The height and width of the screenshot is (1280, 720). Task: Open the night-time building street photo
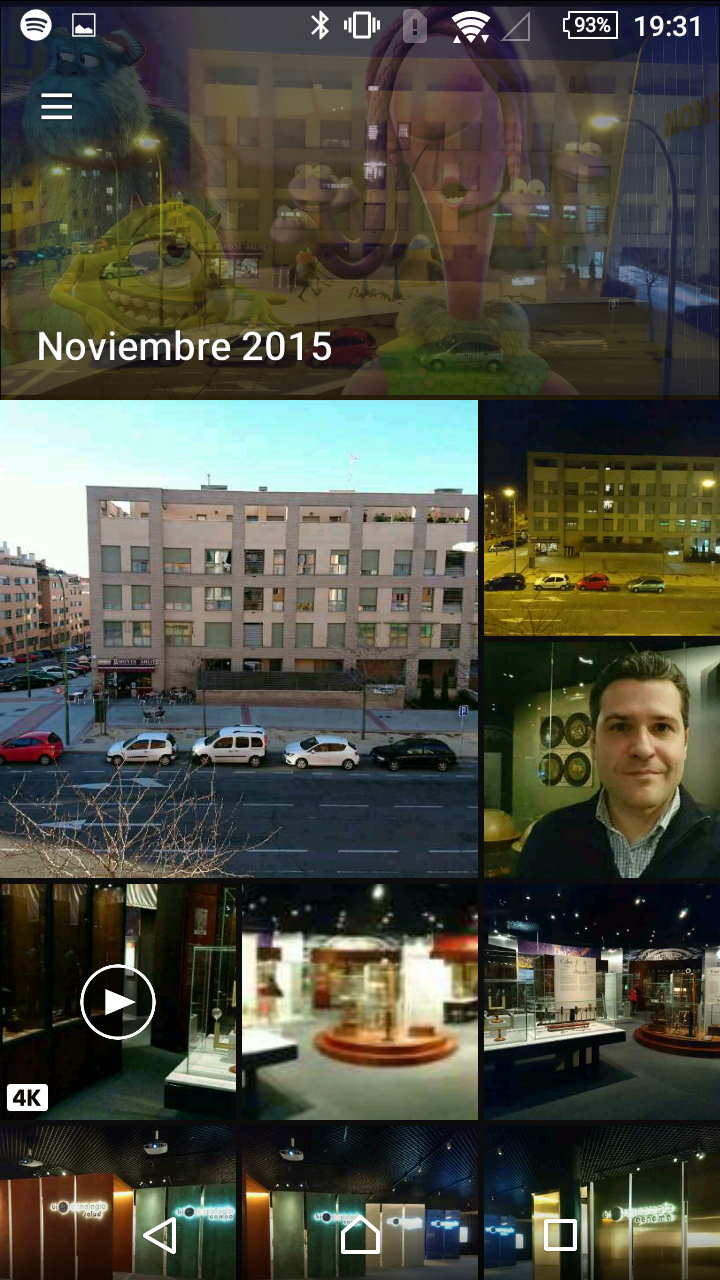[x=601, y=518]
